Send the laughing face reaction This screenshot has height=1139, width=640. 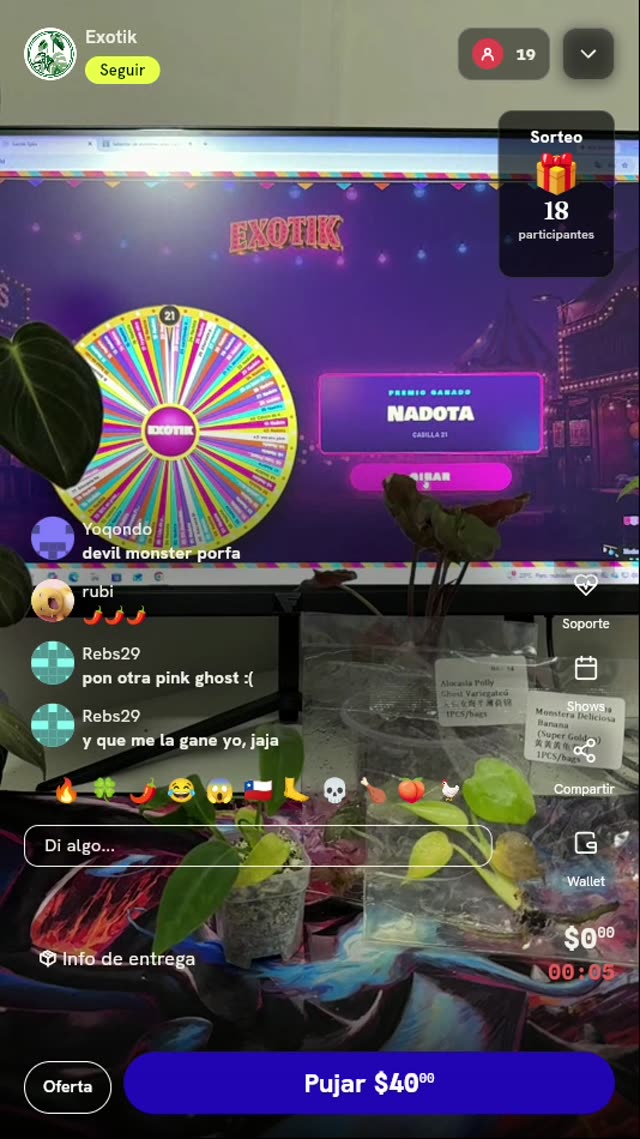[x=181, y=790]
